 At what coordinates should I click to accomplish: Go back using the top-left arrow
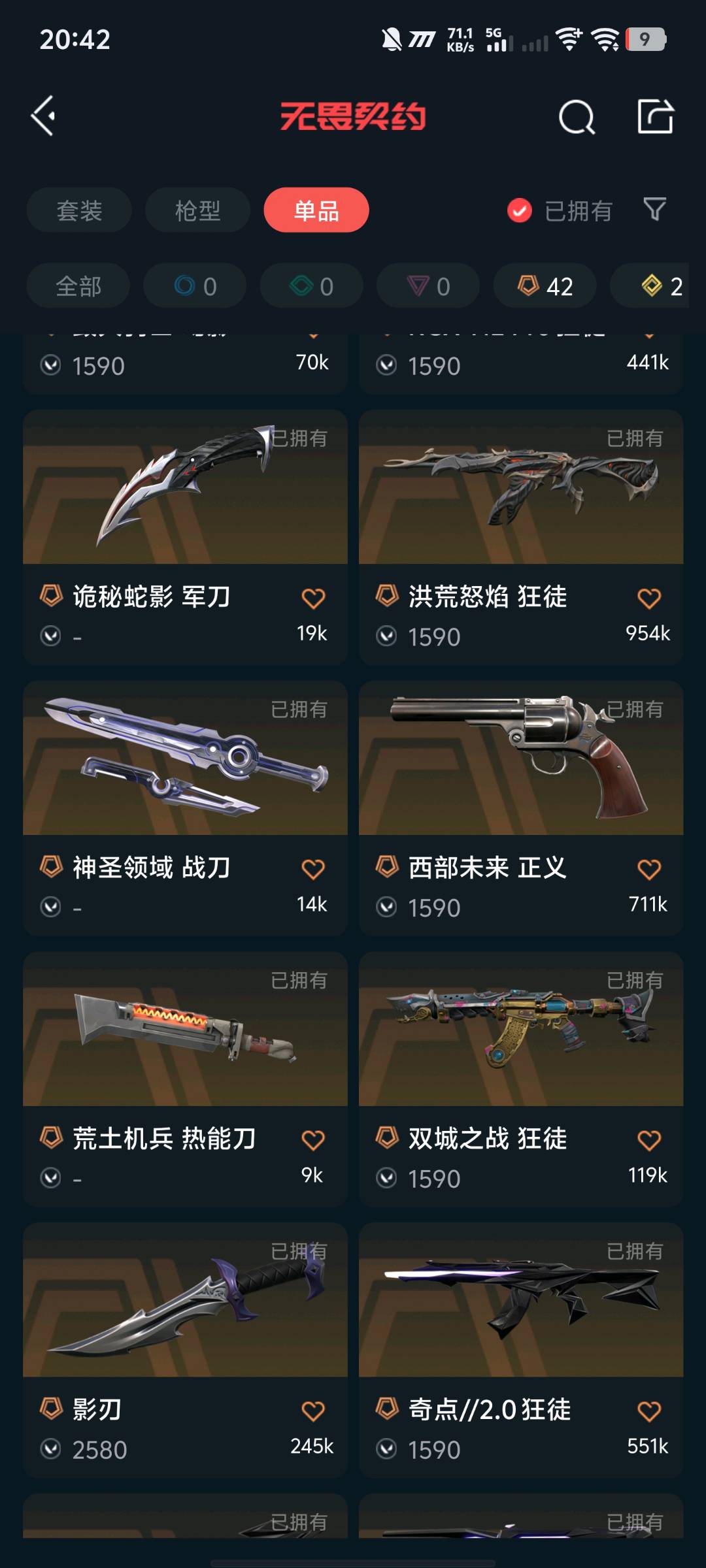[44, 116]
